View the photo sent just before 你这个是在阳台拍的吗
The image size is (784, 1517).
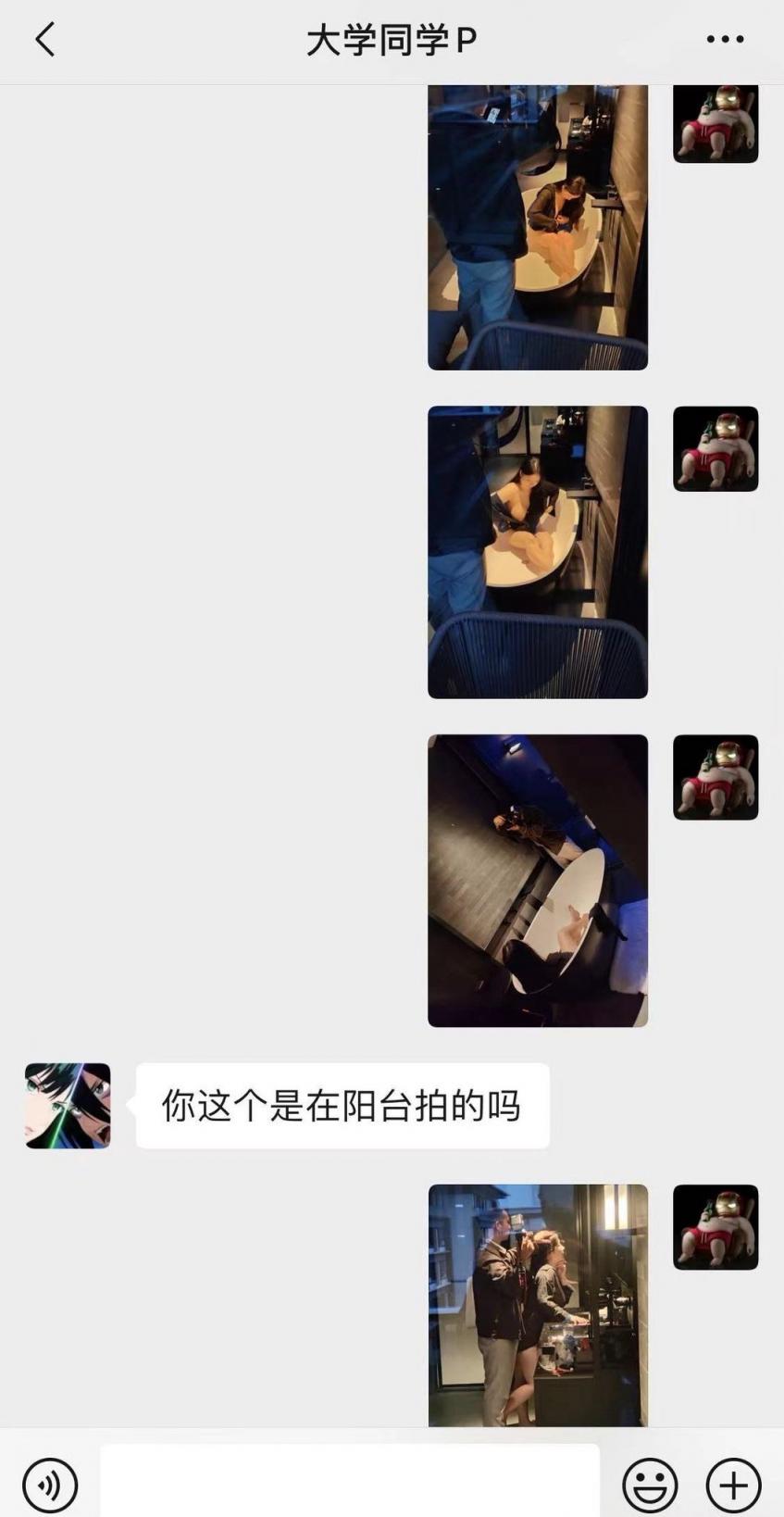pos(538,881)
